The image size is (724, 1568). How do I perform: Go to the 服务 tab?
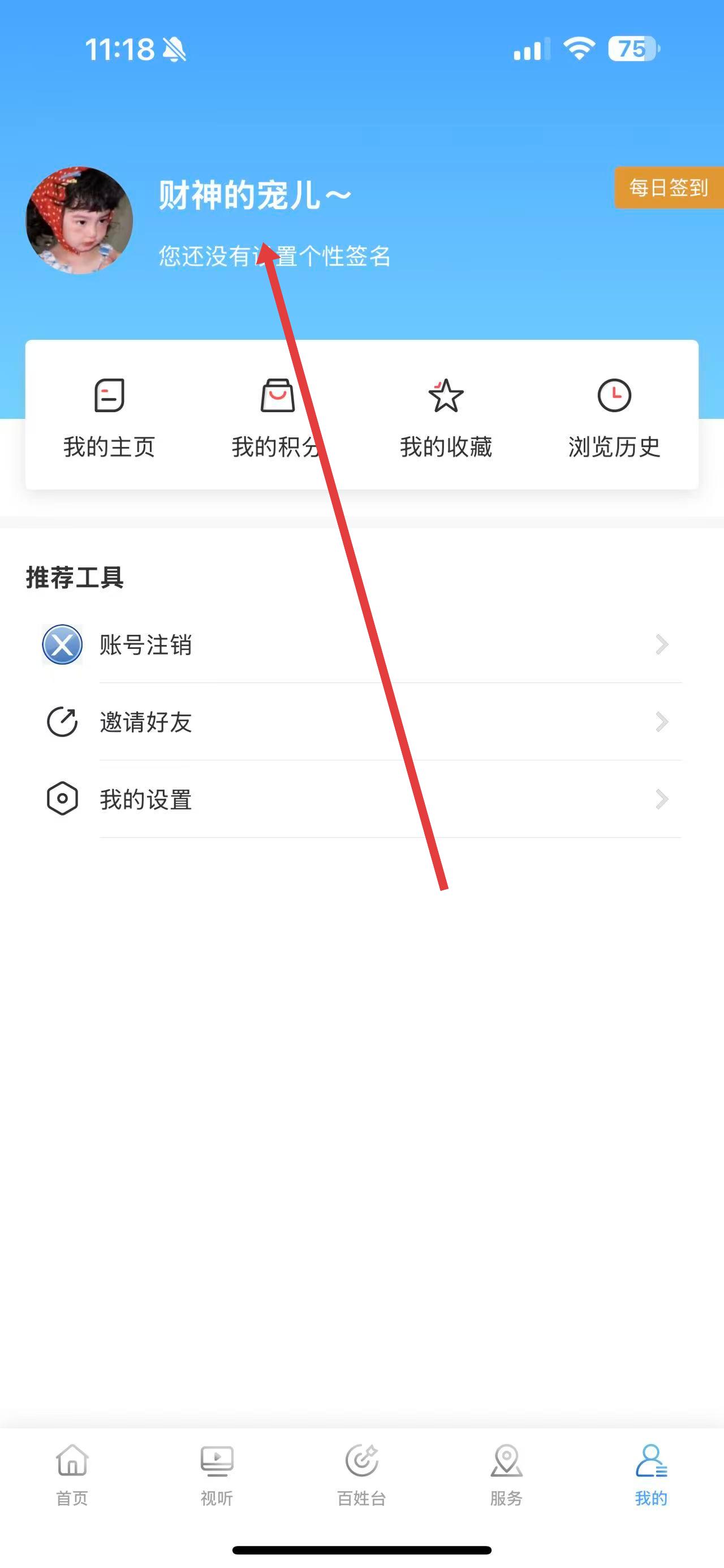[x=506, y=1475]
